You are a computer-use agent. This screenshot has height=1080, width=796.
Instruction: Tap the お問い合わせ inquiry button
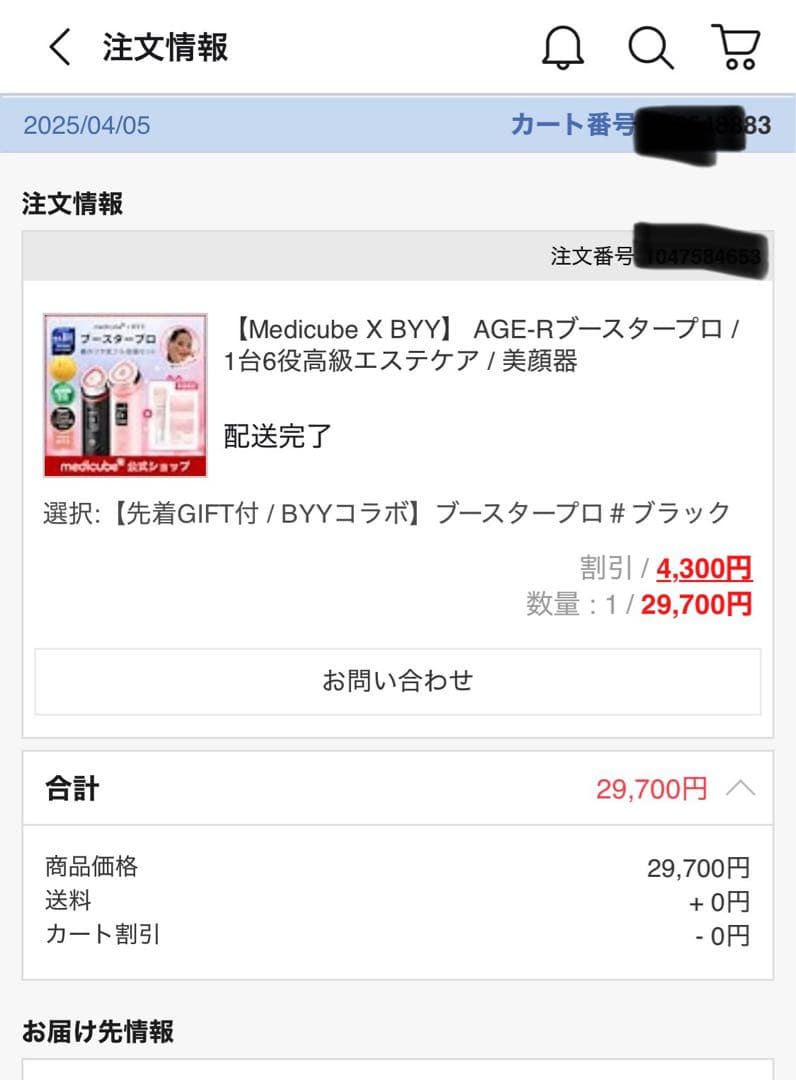pos(398,681)
